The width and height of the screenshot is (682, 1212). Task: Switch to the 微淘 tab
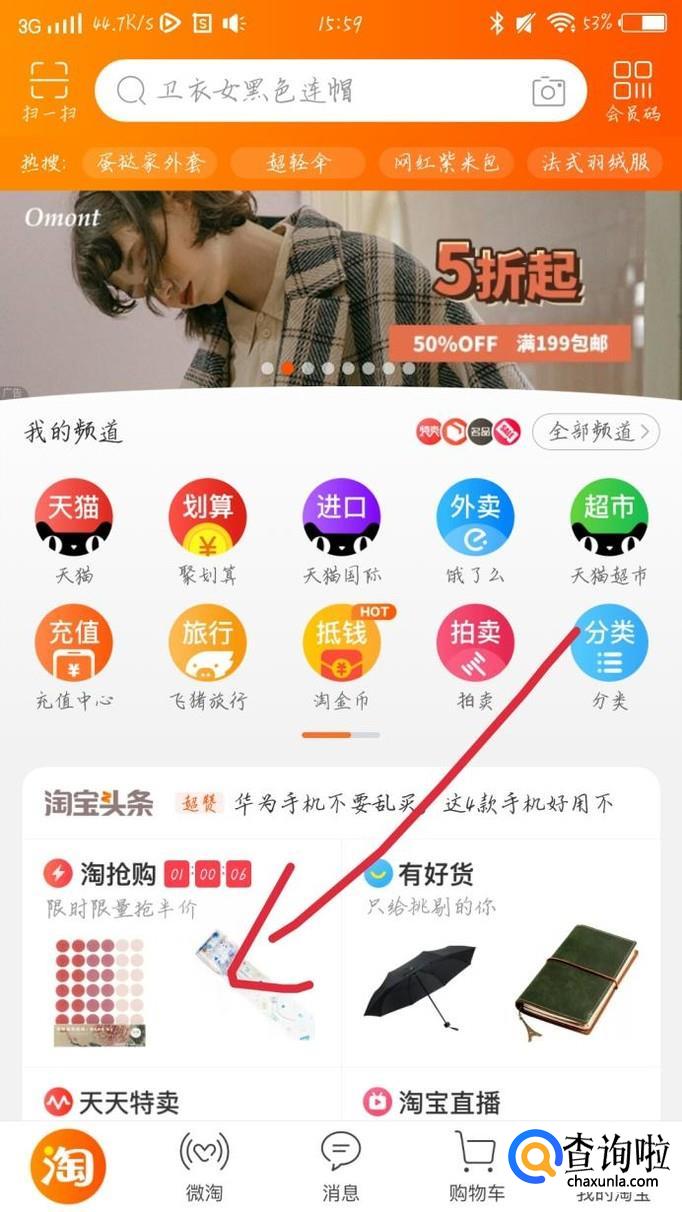[x=204, y=1167]
